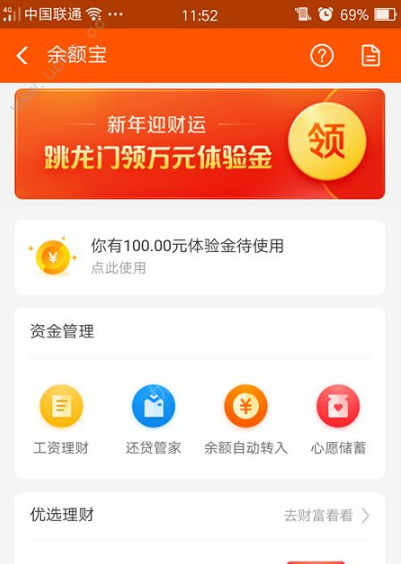The width and height of the screenshot is (401, 564).
Task: Open the records document icon
Action: pos(370,56)
